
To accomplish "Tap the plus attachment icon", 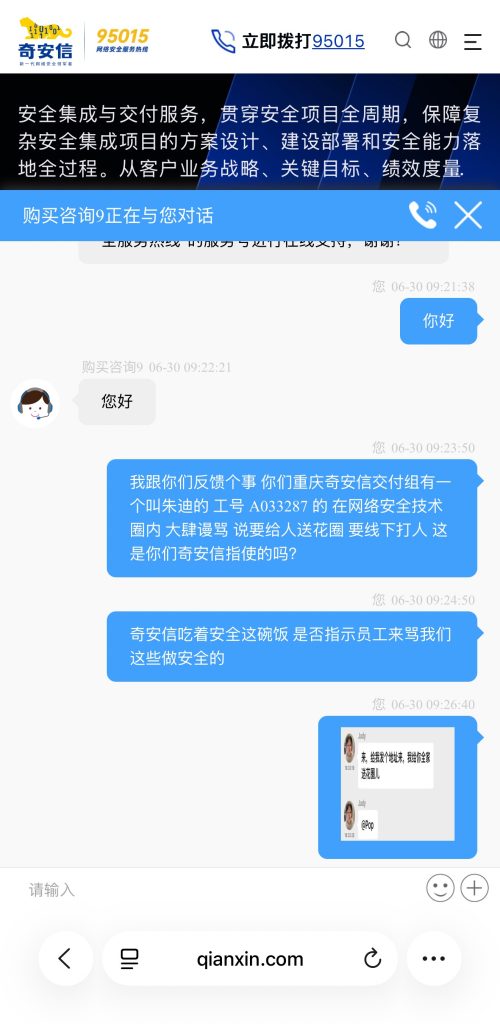I will coord(475,888).
